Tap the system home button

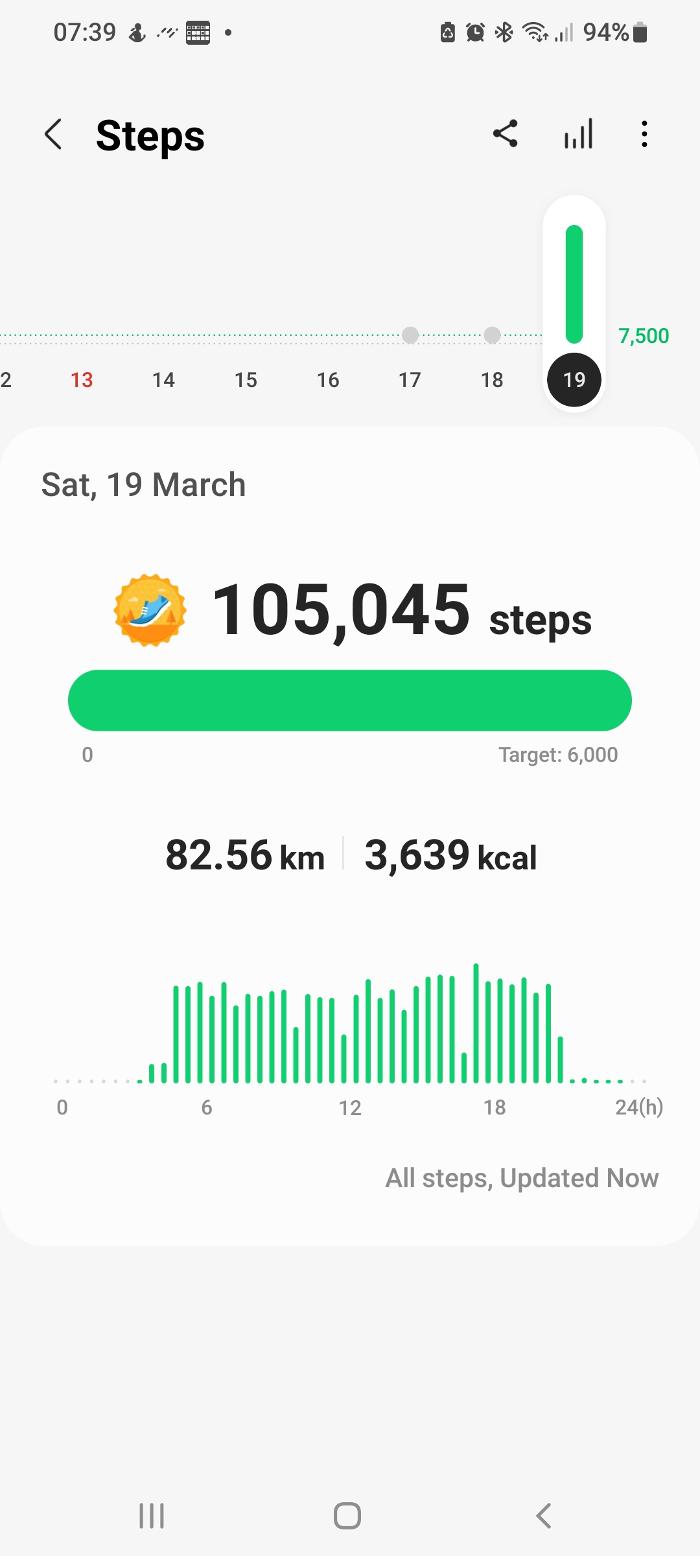point(347,1515)
